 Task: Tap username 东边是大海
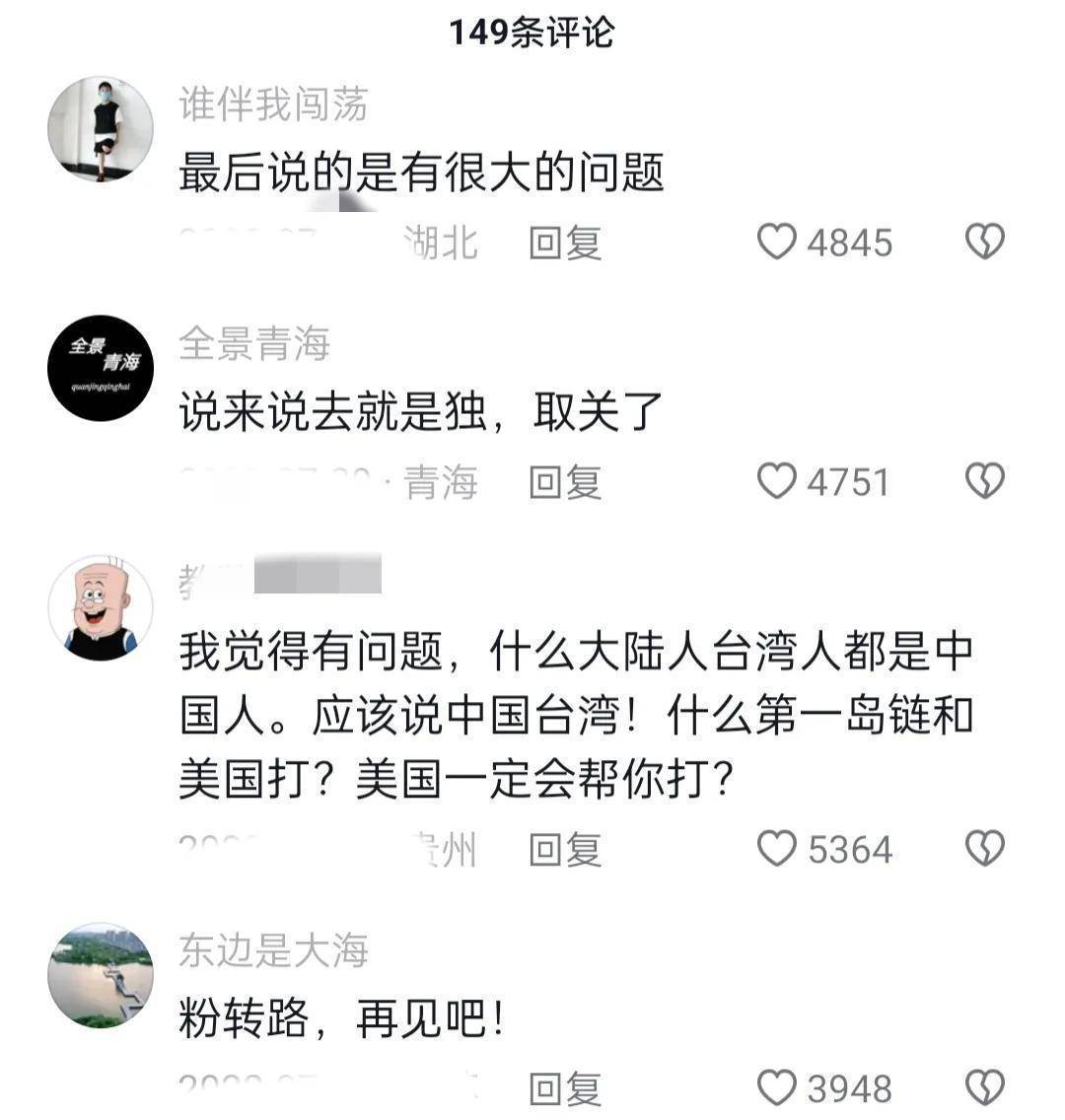pos(273,950)
